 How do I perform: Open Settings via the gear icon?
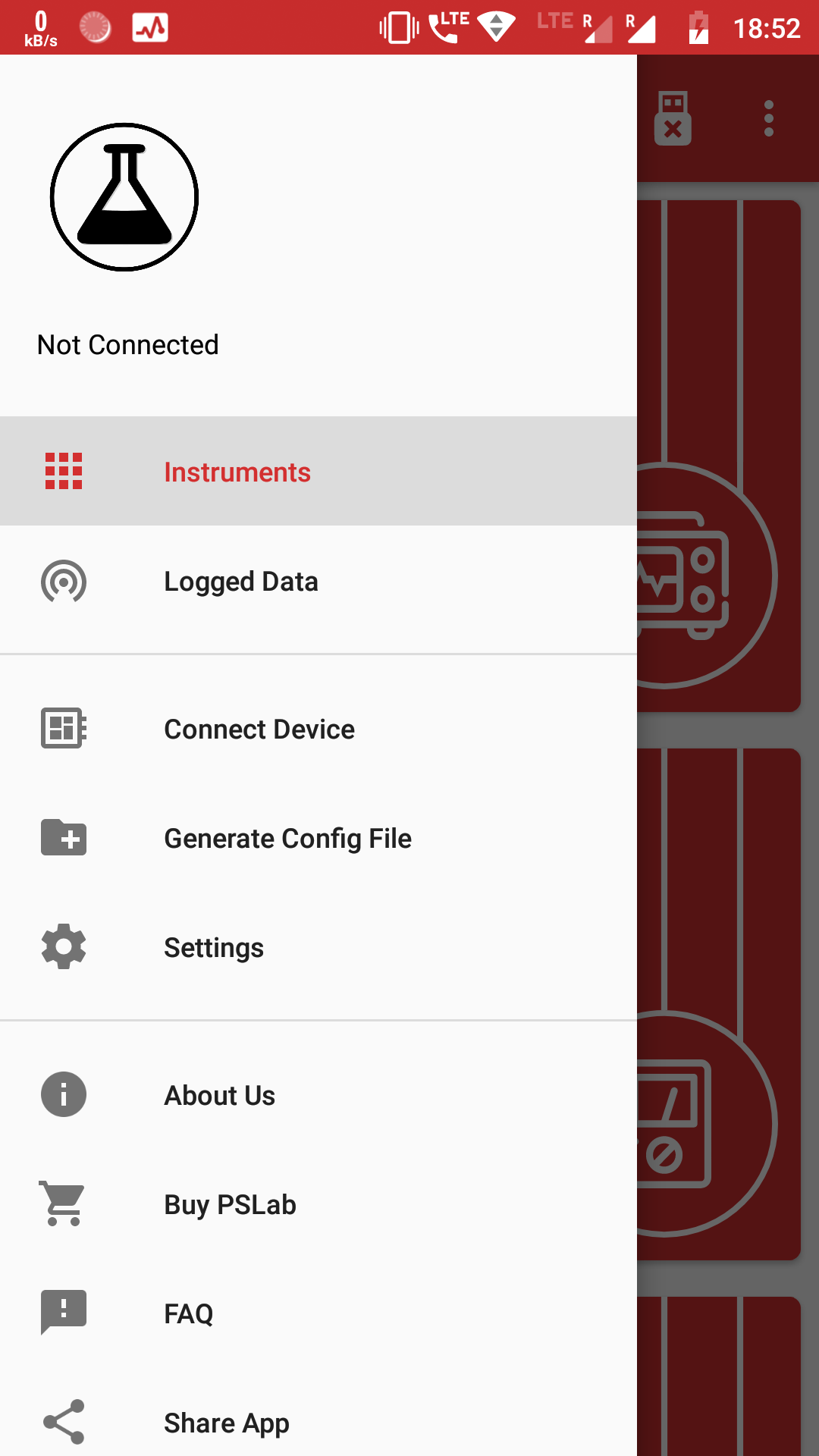pos(64,946)
